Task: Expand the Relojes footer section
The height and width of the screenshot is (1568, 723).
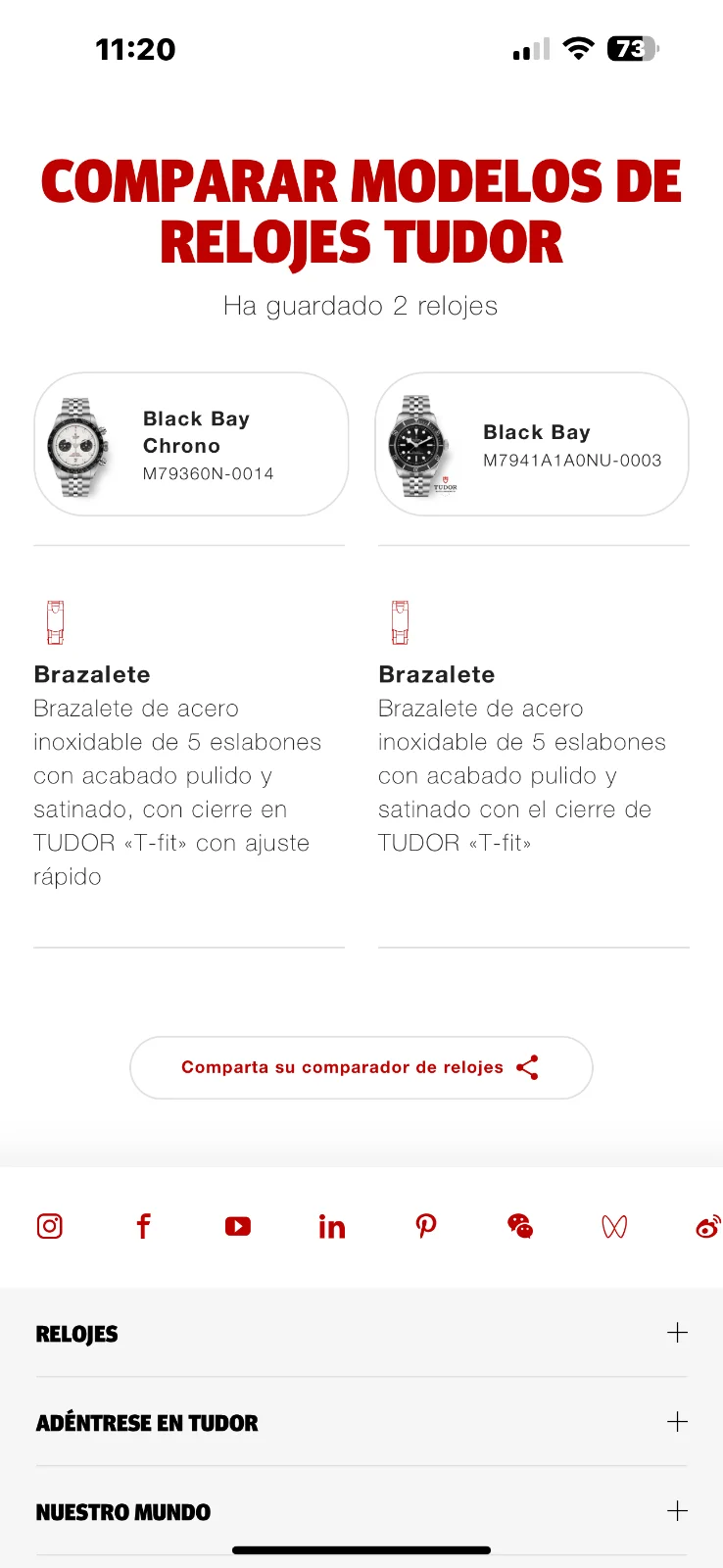Action: [677, 1333]
